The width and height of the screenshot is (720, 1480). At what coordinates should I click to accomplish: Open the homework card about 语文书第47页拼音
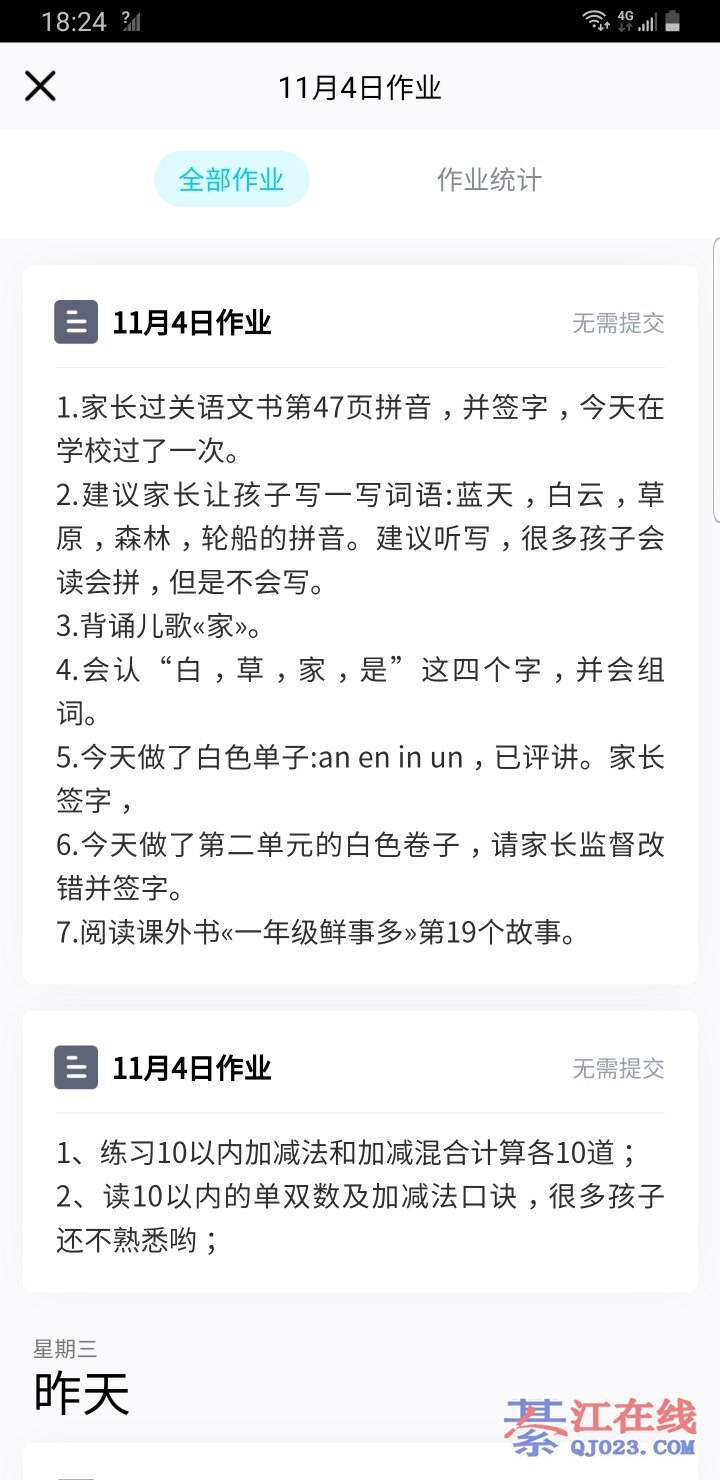click(x=360, y=624)
